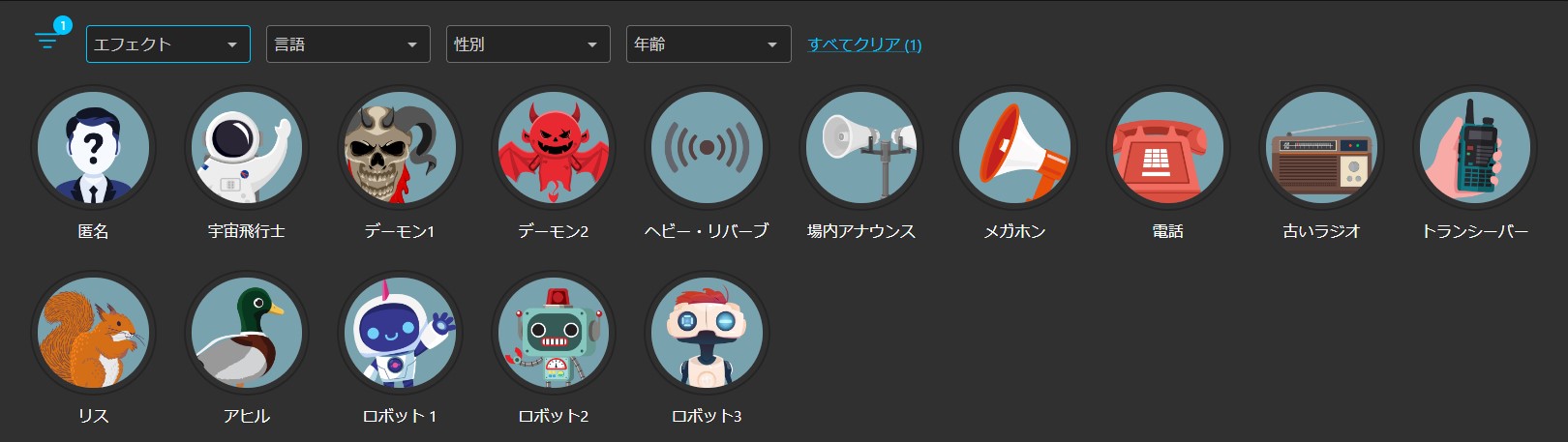Pick the ロボット2 effect
The width and height of the screenshot is (1568, 442).
click(x=553, y=333)
